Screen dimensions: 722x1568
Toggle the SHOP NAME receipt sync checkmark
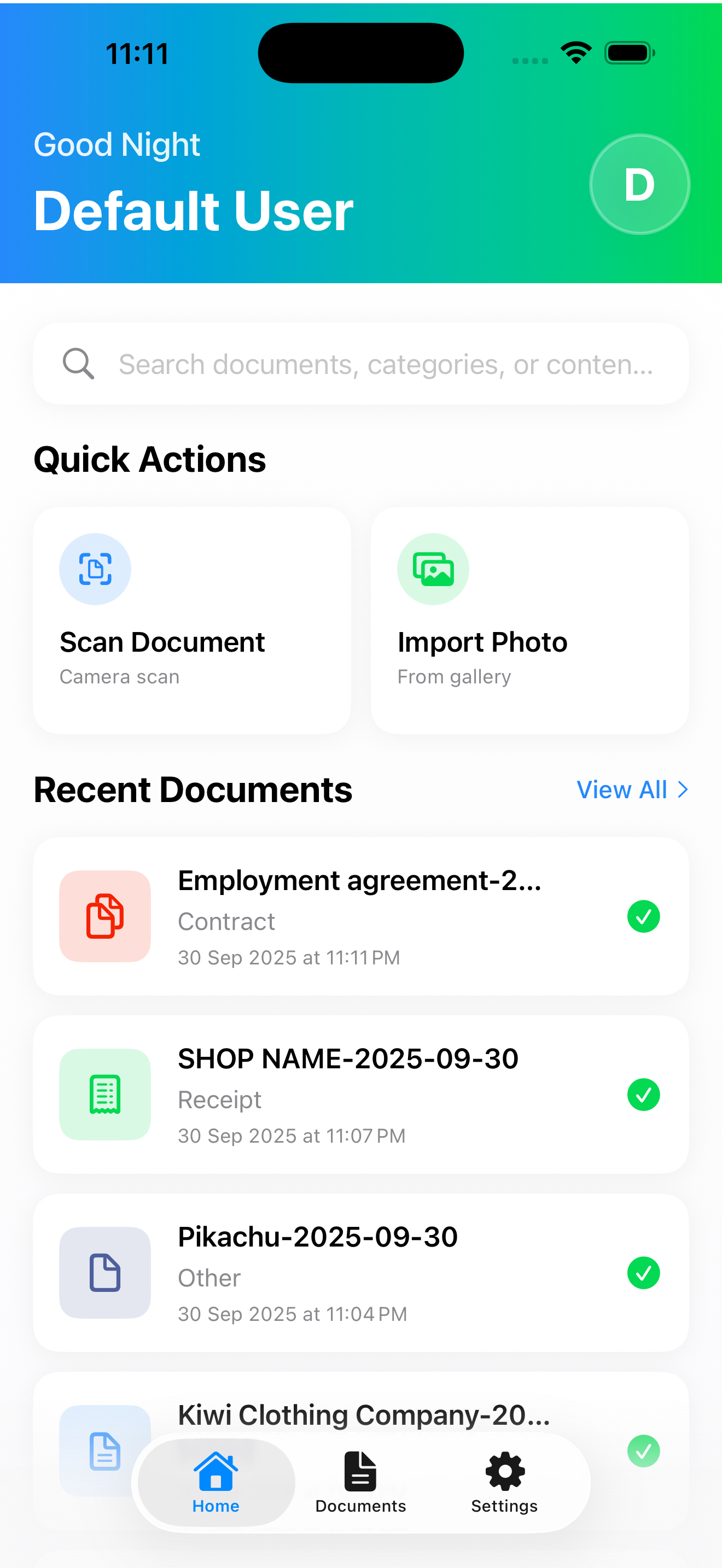click(645, 1094)
